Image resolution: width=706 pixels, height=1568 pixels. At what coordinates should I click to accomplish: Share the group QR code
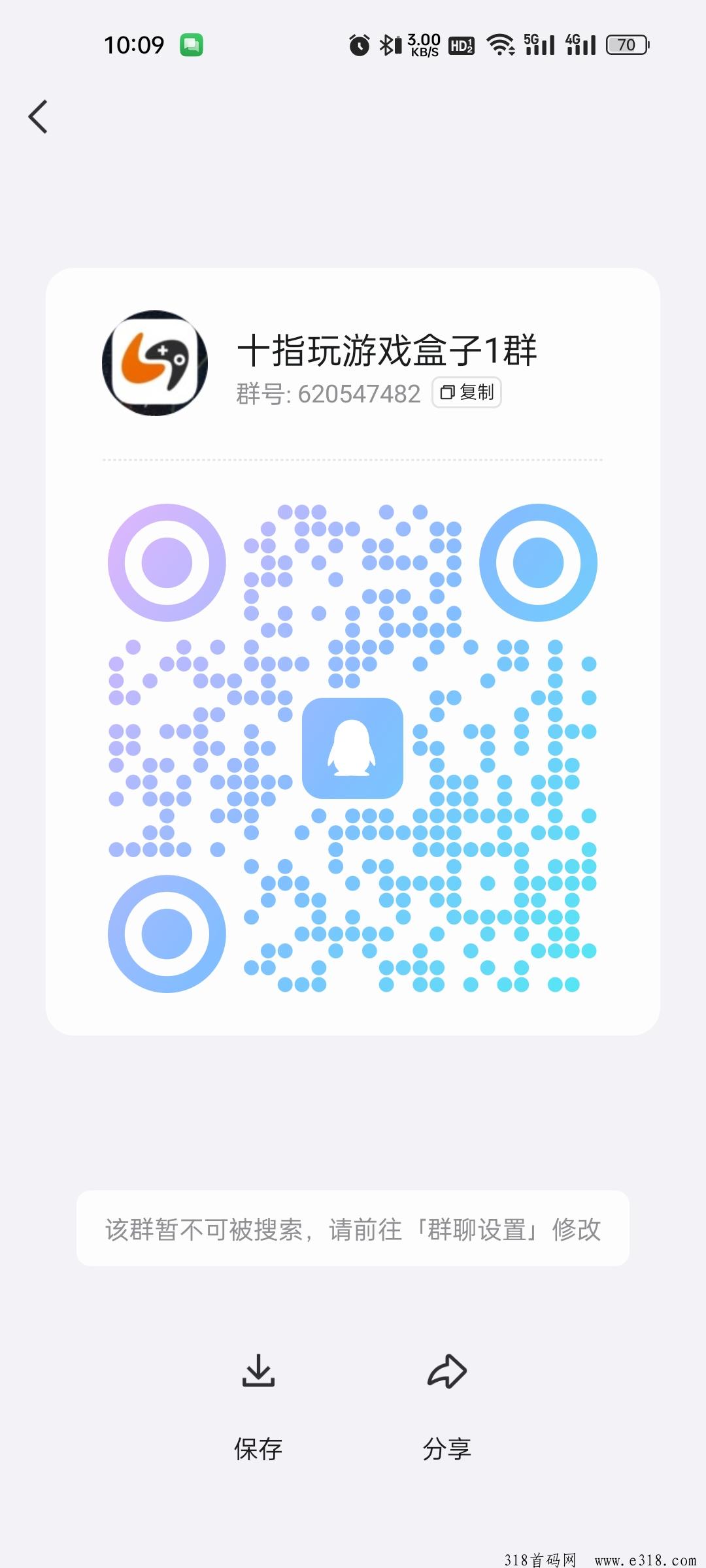tap(446, 1403)
